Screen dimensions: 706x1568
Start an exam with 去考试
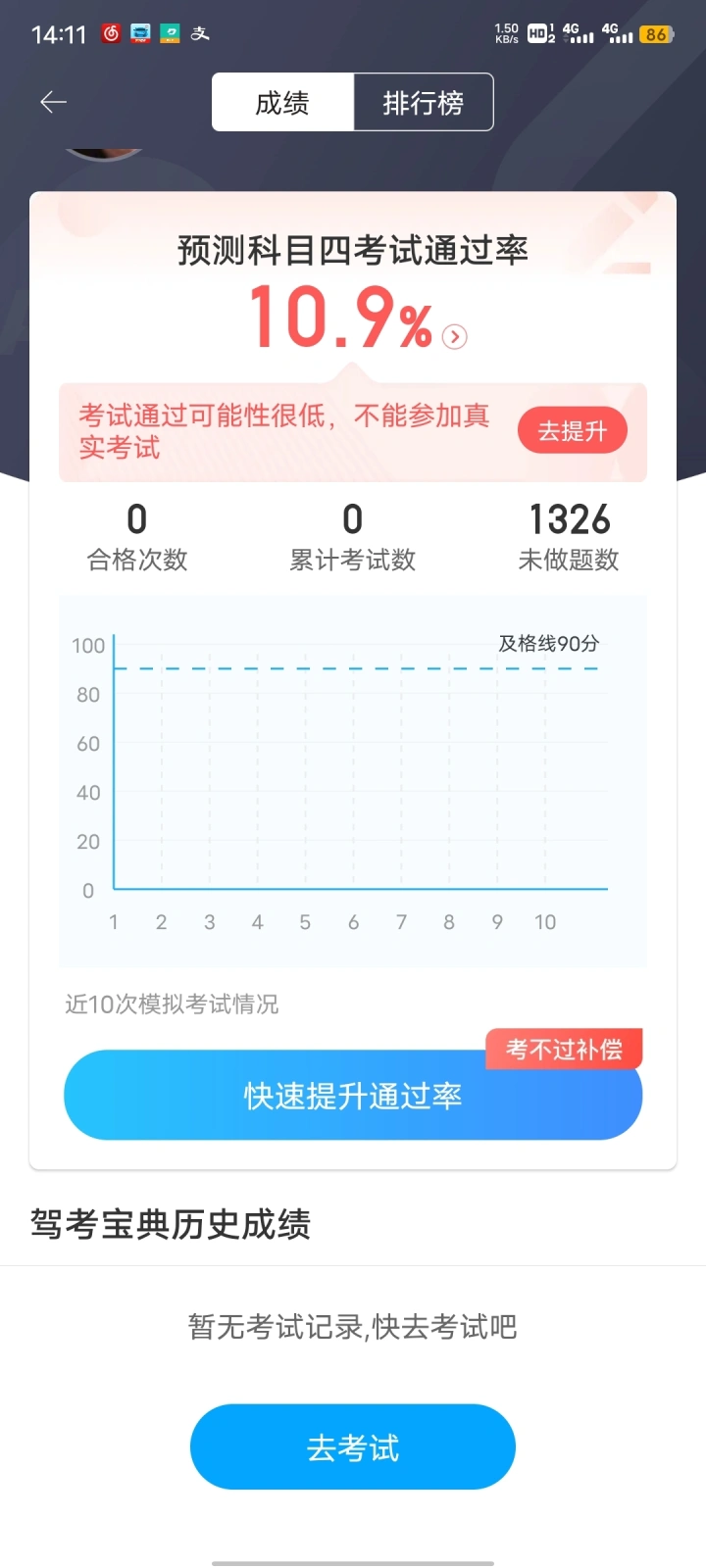click(x=353, y=1446)
